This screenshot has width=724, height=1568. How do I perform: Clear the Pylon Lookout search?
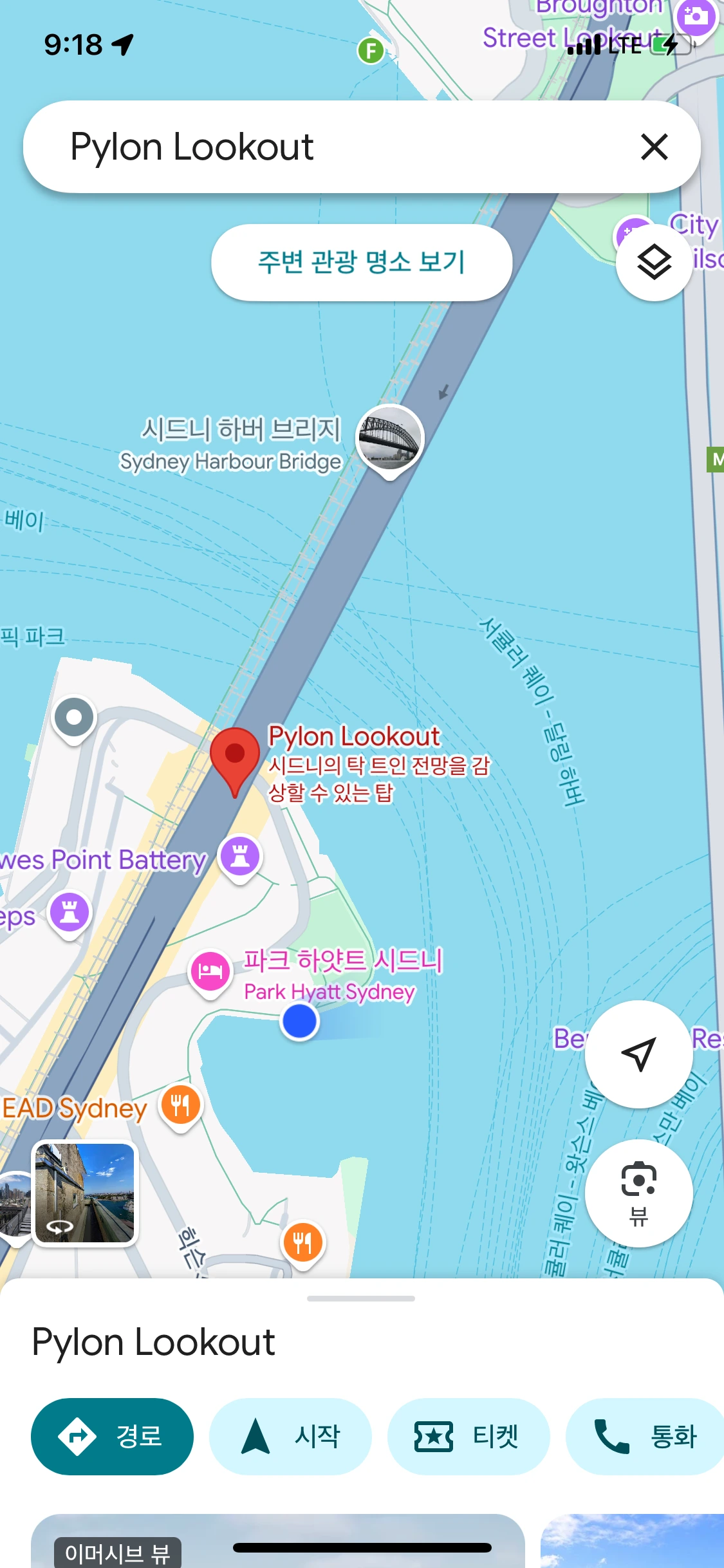pyautogui.click(x=654, y=147)
